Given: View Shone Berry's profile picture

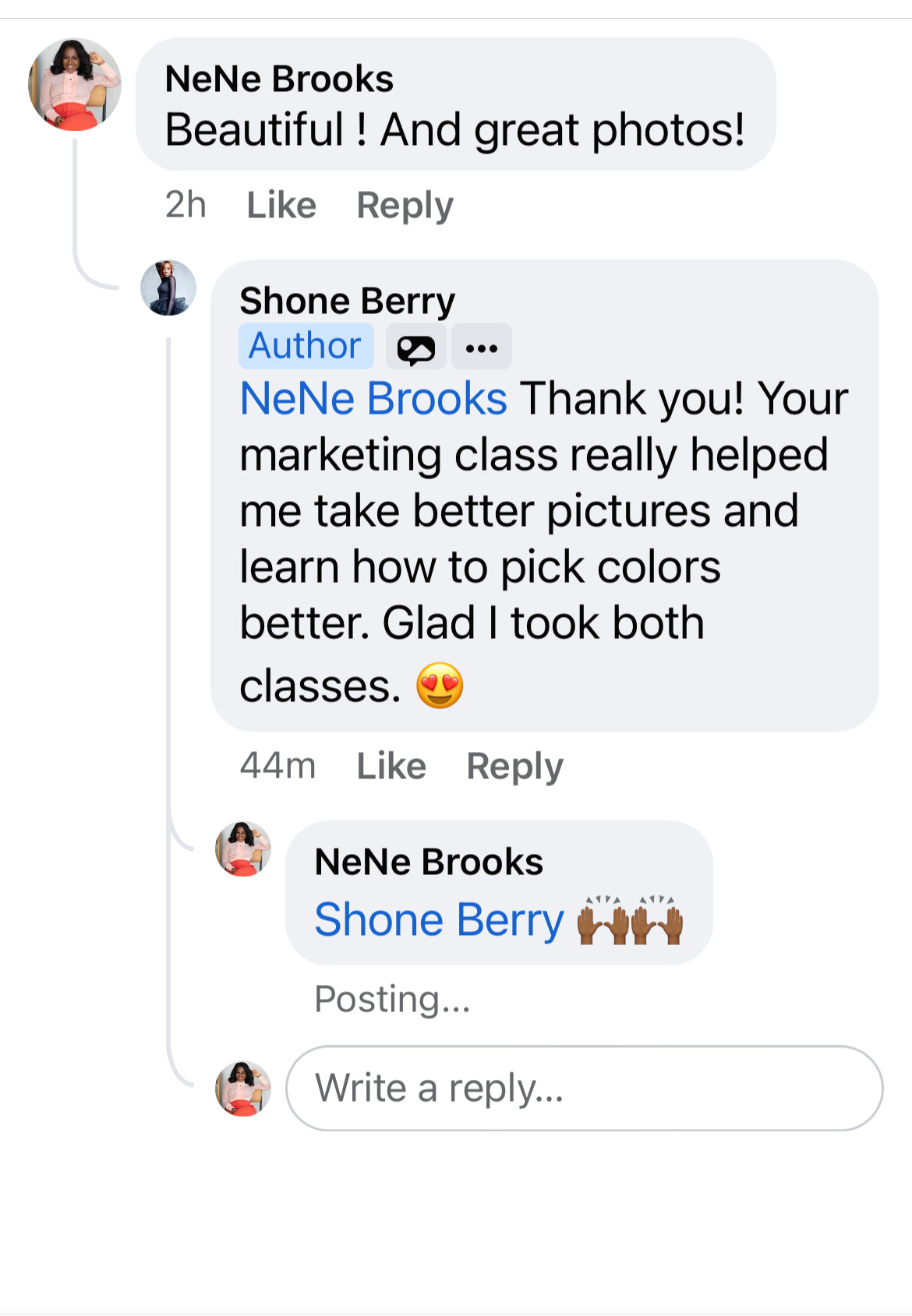Looking at the screenshot, I should click(168, 288).
